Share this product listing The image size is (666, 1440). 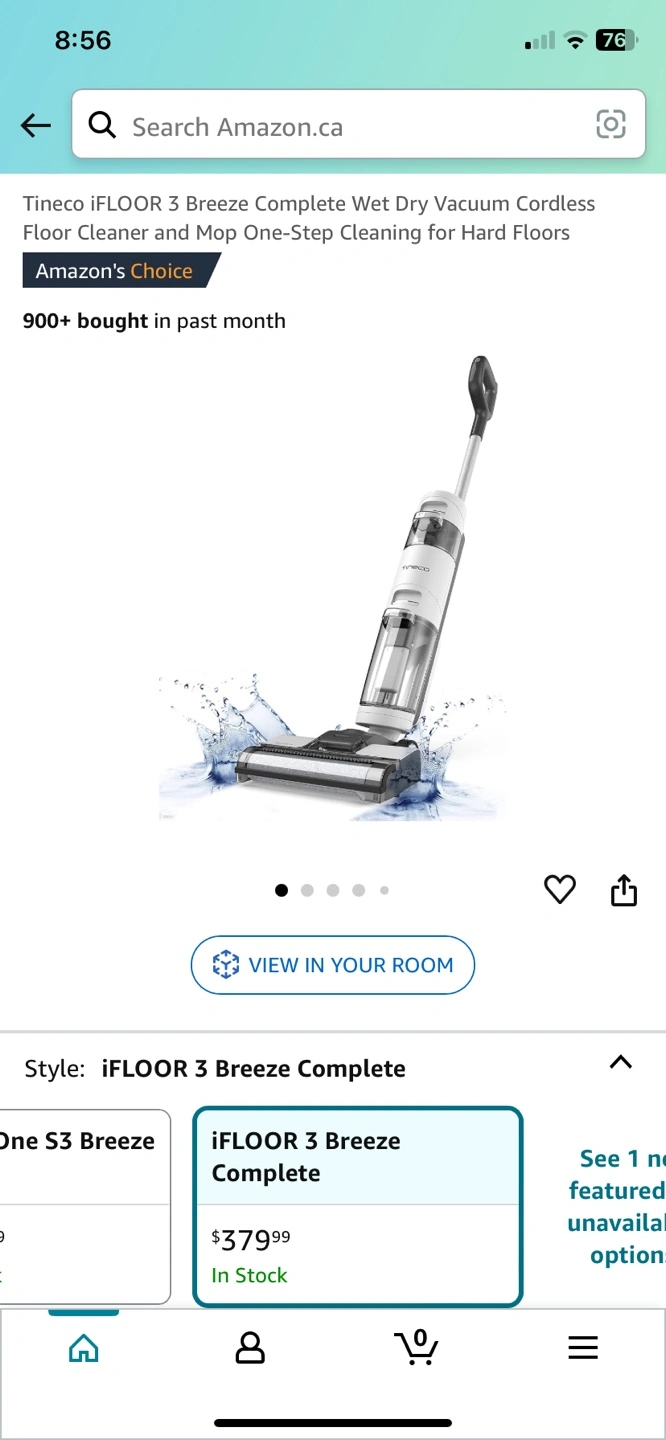[624, 889]
